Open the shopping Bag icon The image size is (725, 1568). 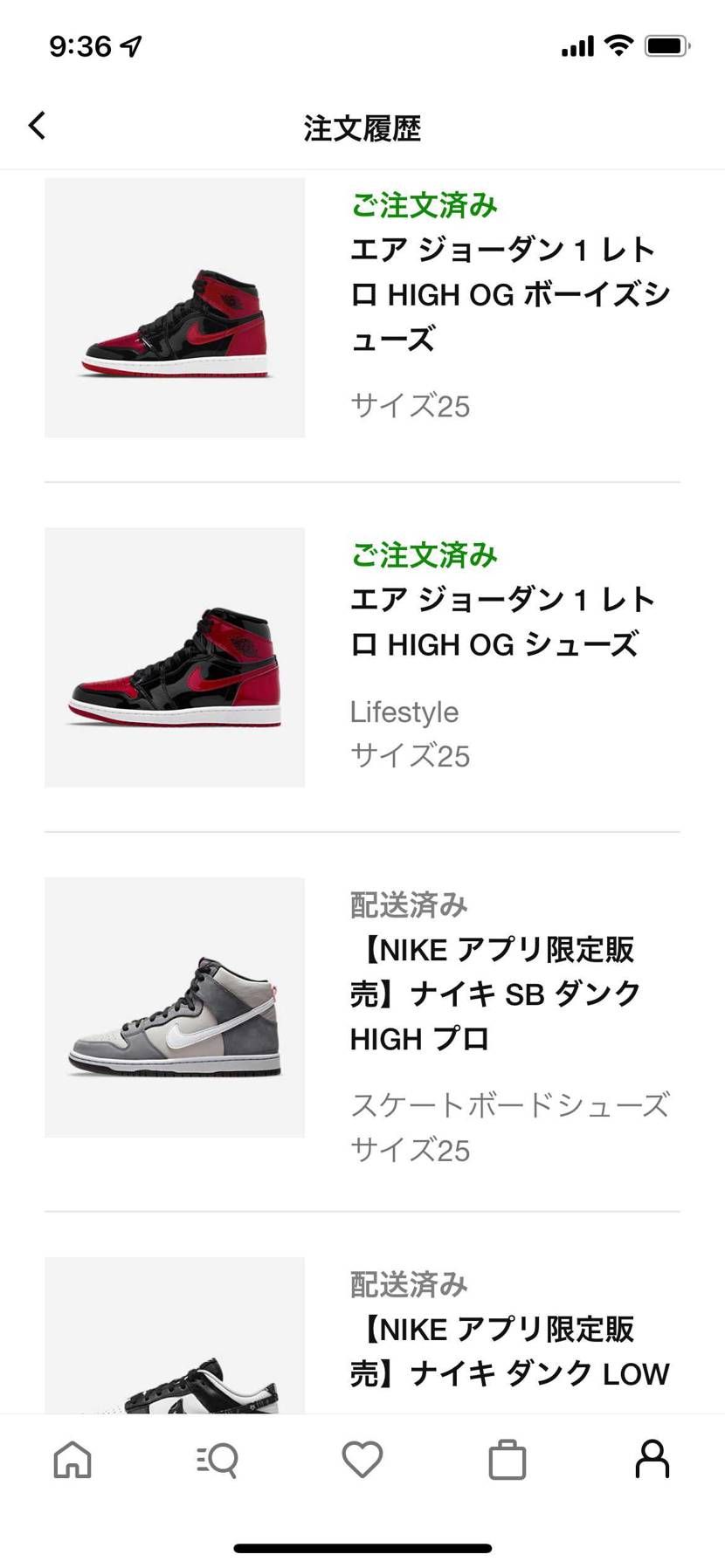[507, 1458]
